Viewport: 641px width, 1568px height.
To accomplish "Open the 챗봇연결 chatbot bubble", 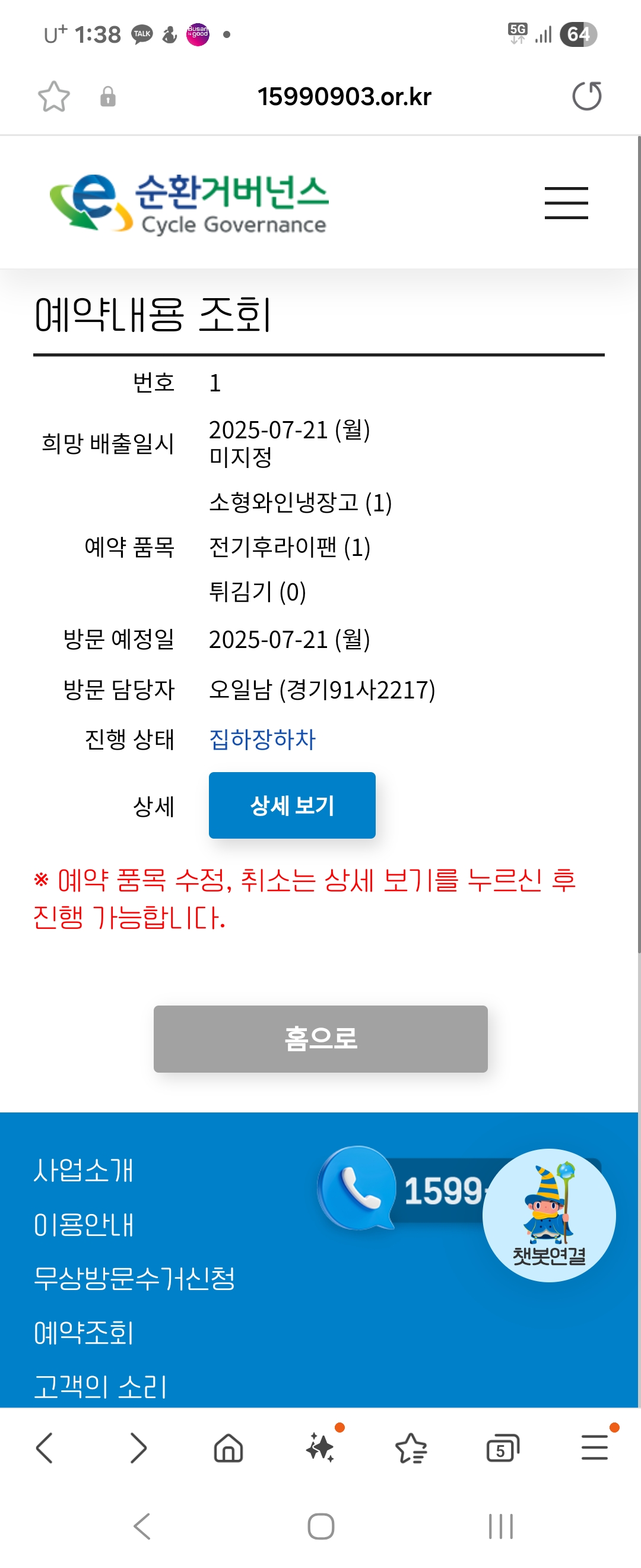I will pos(548,1215).
